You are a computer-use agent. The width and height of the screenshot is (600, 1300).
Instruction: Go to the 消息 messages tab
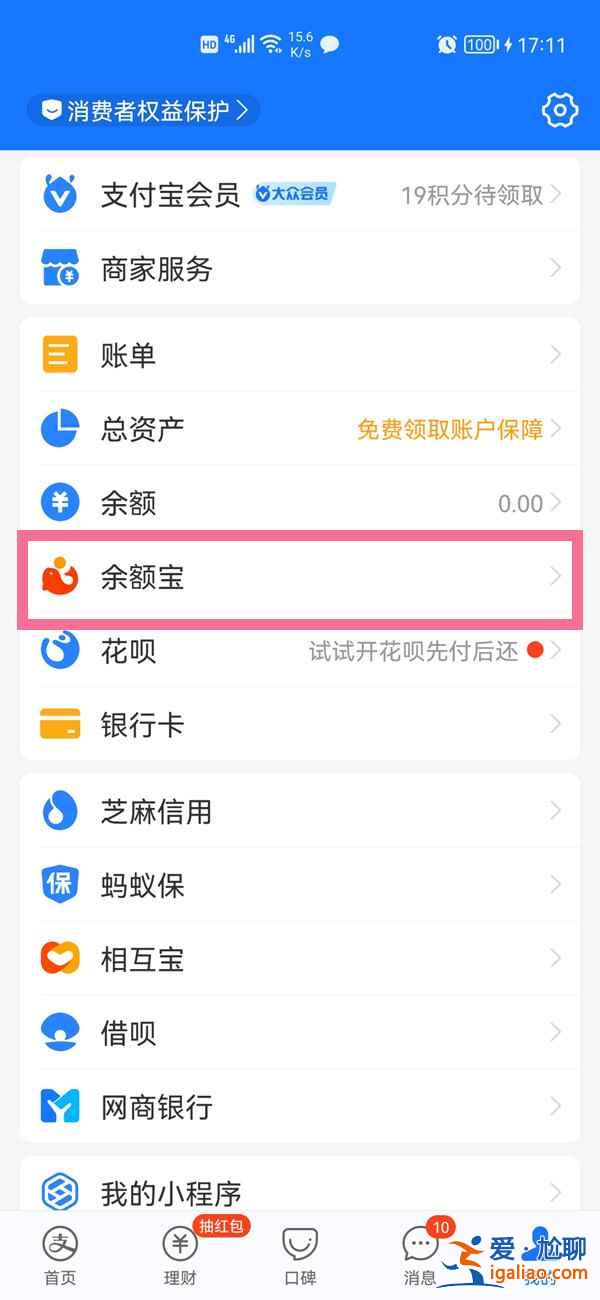pyautogui.click(x=420, y=1256)
